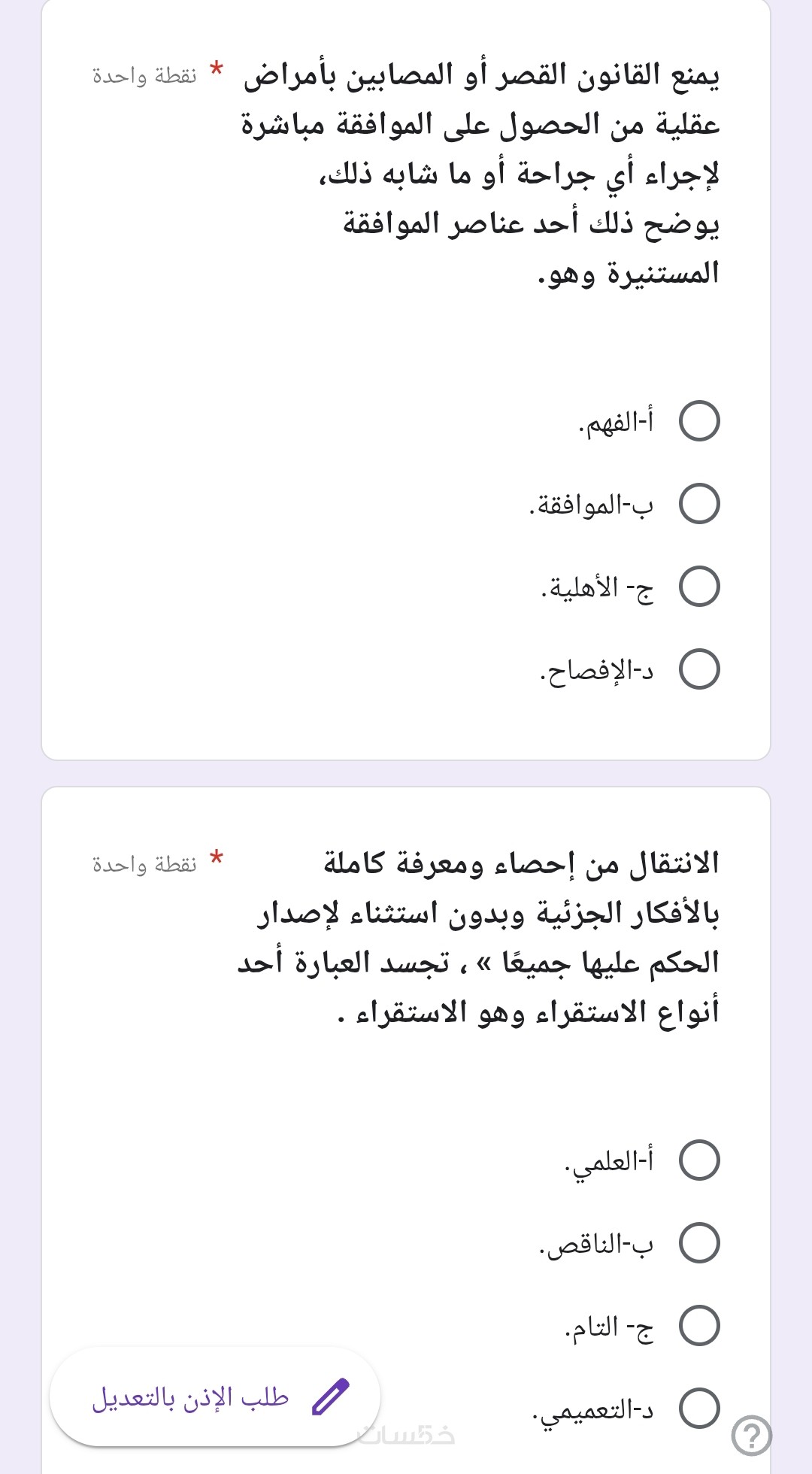
Task: Select the option أ-العلمي
Action: [699, 1160]
